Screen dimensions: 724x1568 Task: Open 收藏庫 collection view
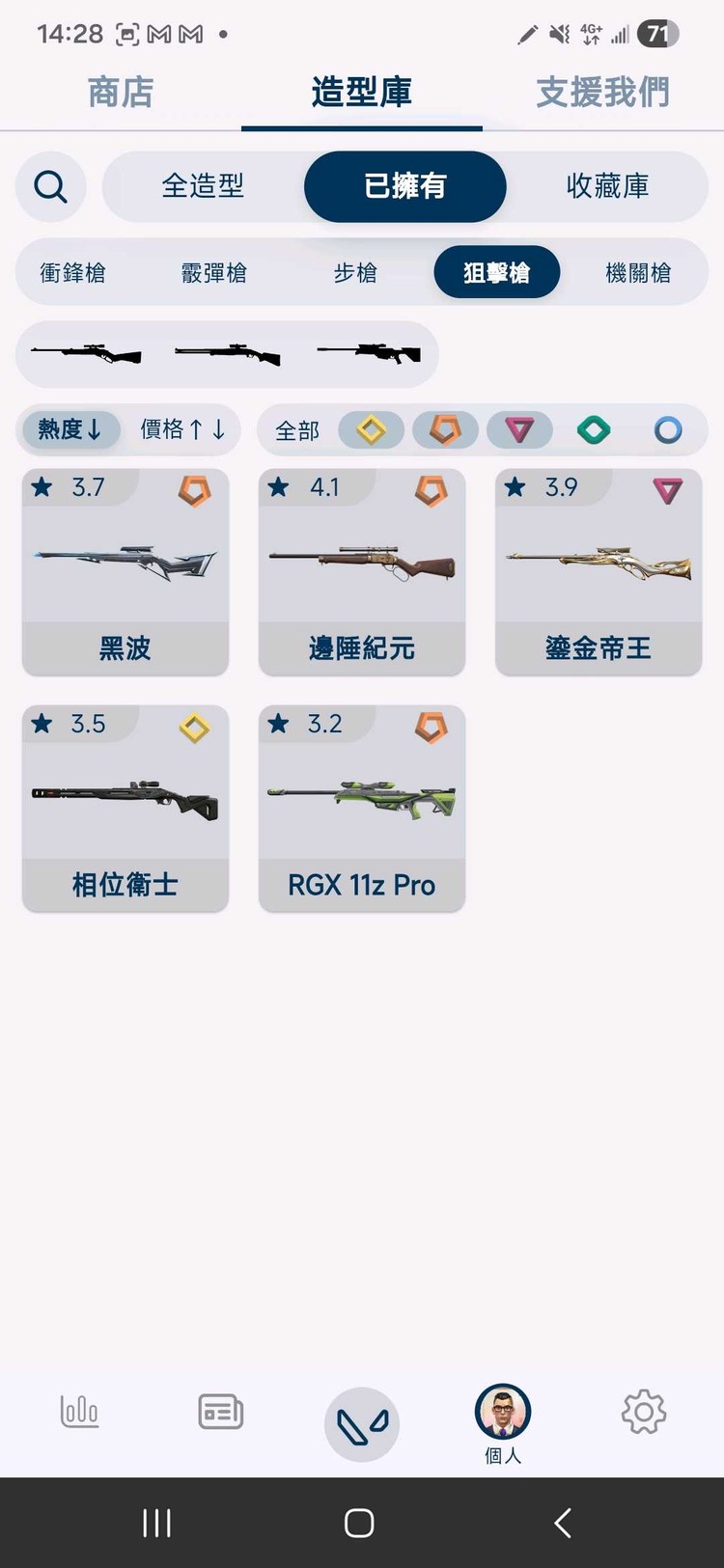[608, 186]
